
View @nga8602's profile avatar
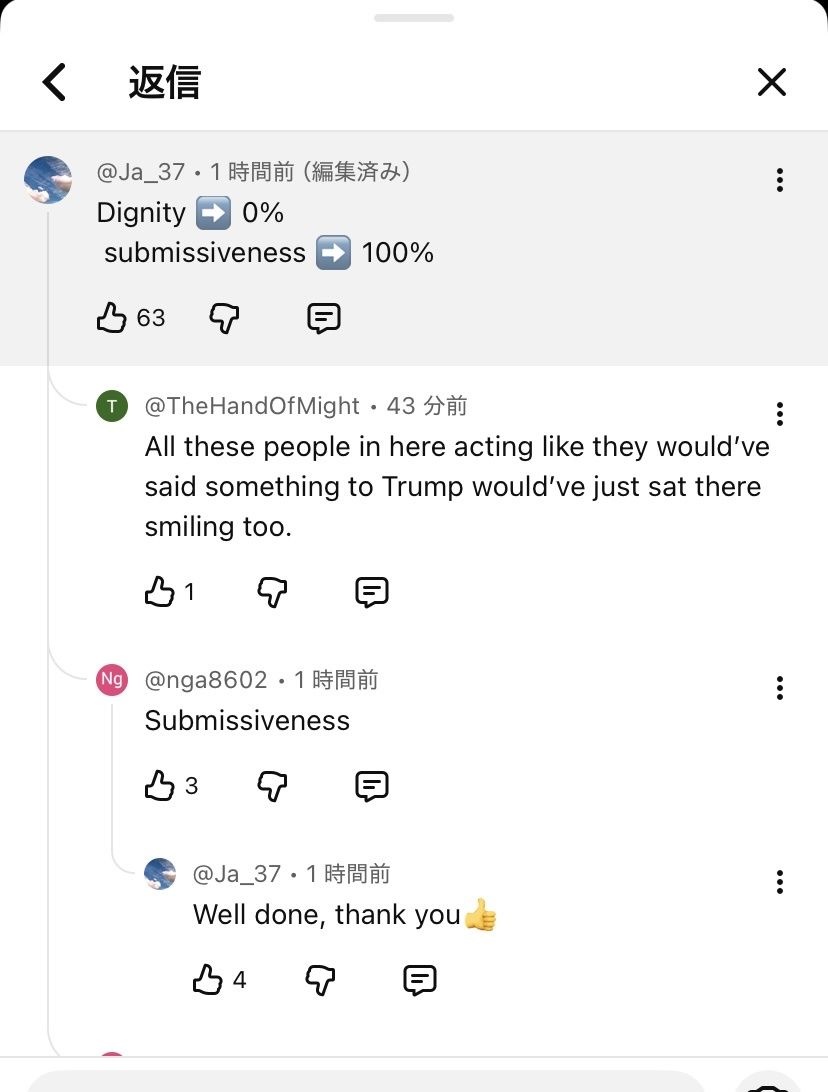tap(112, 679)
